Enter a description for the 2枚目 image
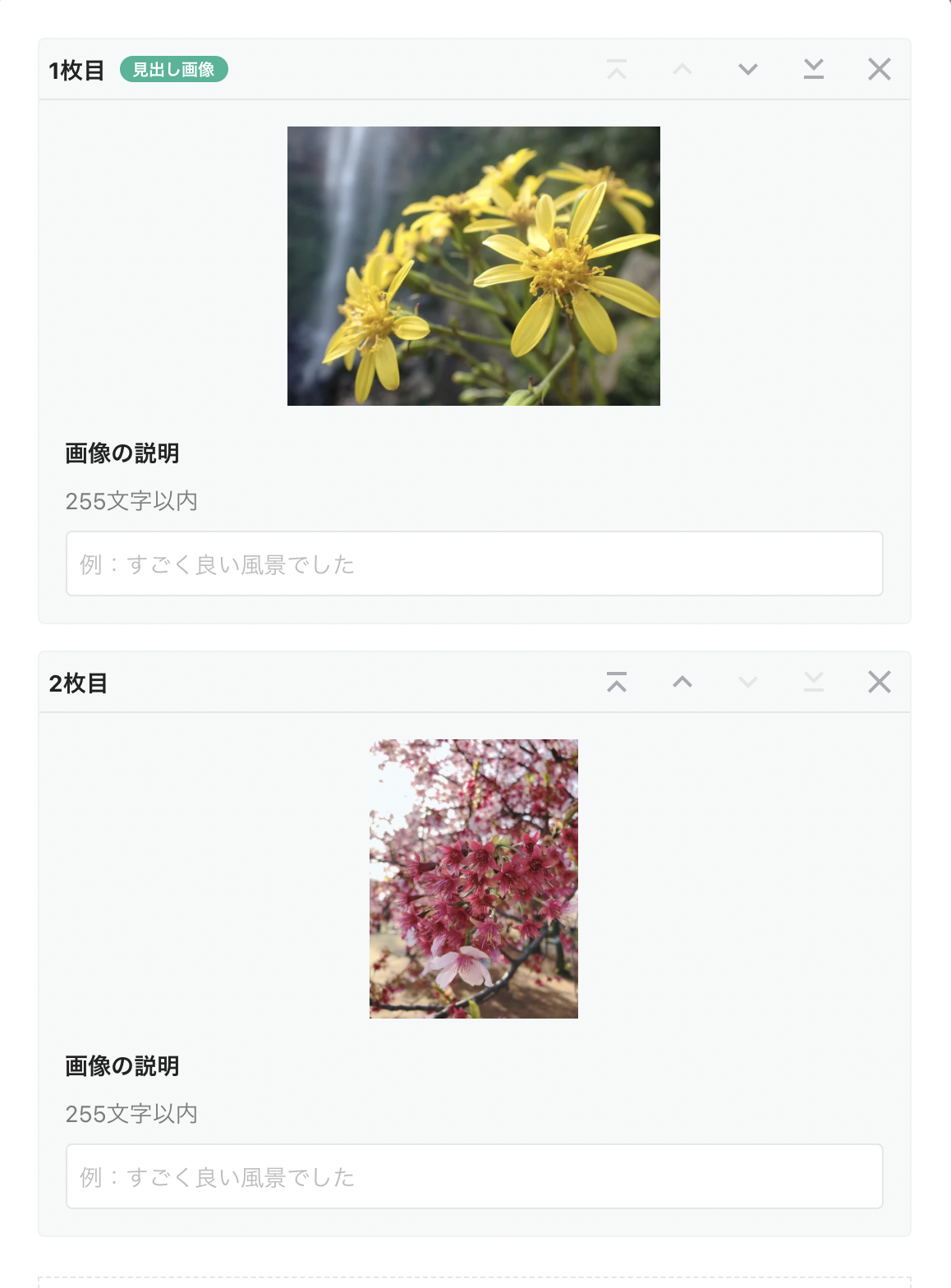The image size is (951, 1288). click(x=474, y=1176)
